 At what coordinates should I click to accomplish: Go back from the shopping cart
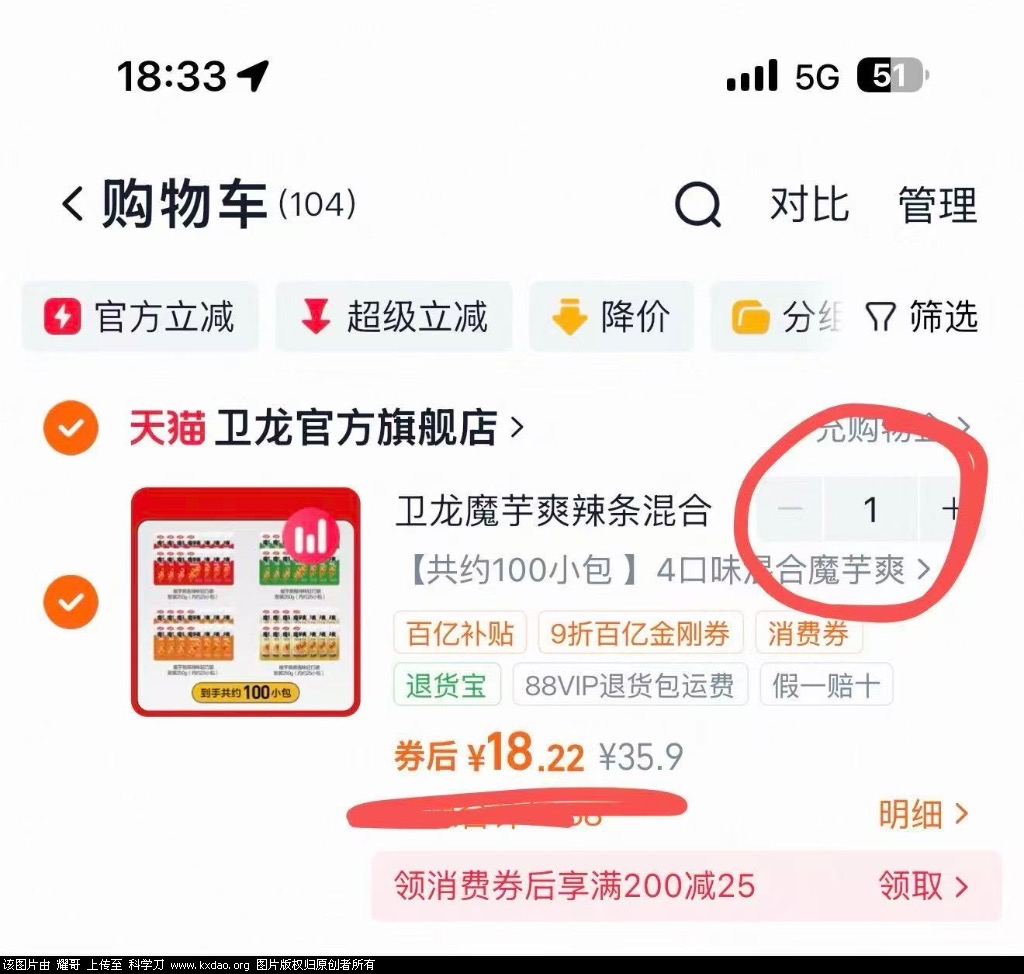pos(73,203)
